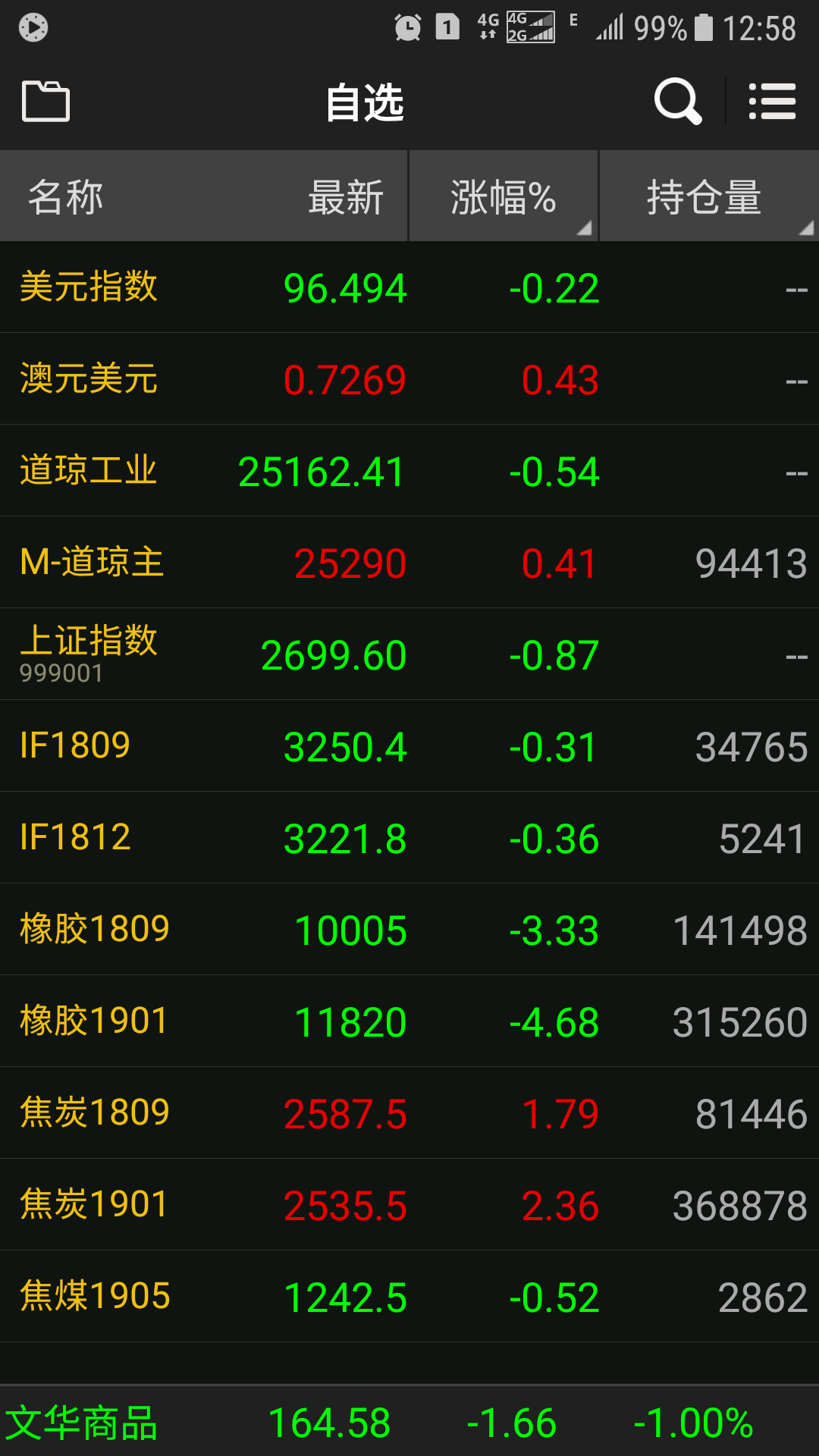Open the 焦煤1905 contract row
The height and width of the screenshot is (1456, 819).
(x=409, y=1297)
